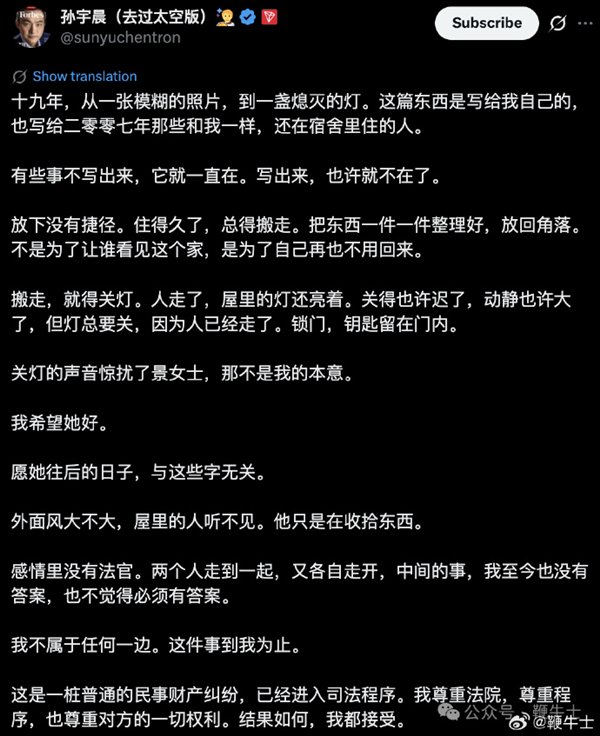Open the @sunyuchentron profile handle

click(120, 38)
